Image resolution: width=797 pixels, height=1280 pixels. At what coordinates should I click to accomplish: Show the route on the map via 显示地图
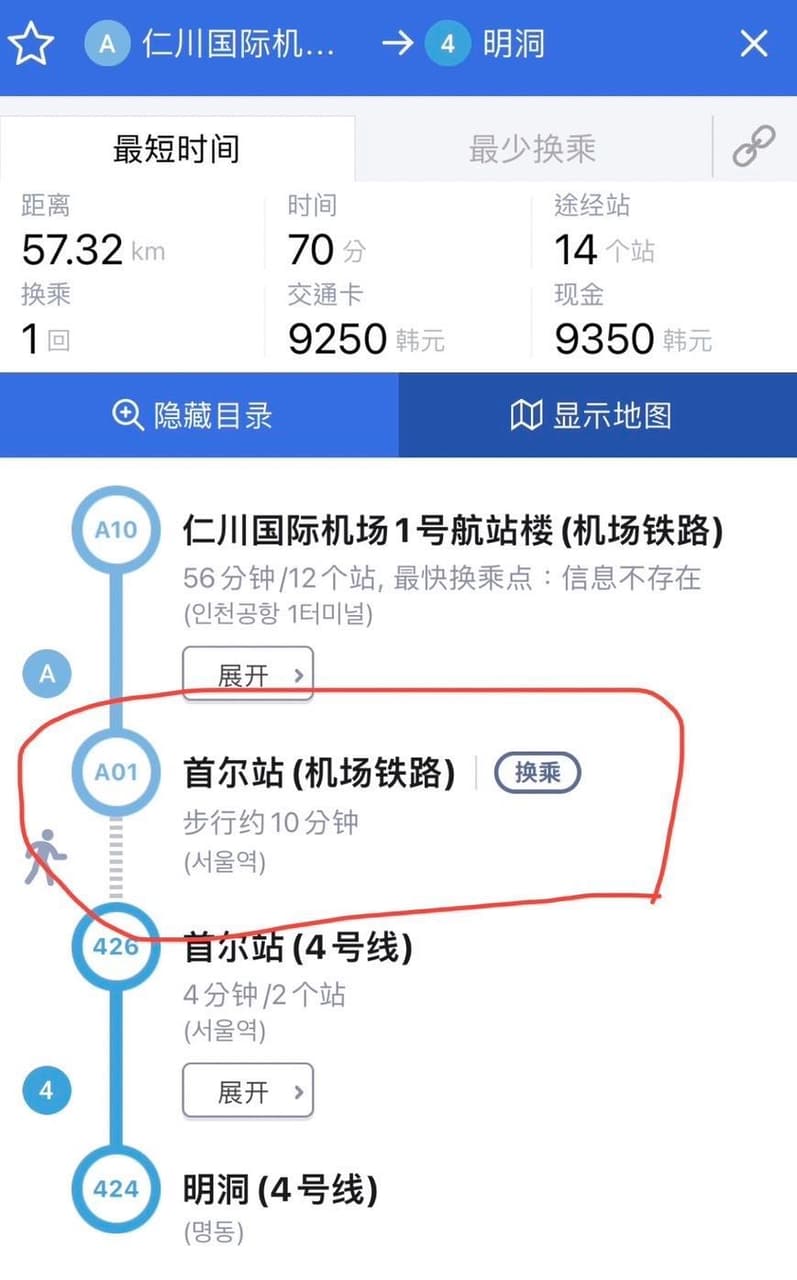(597, 415)
